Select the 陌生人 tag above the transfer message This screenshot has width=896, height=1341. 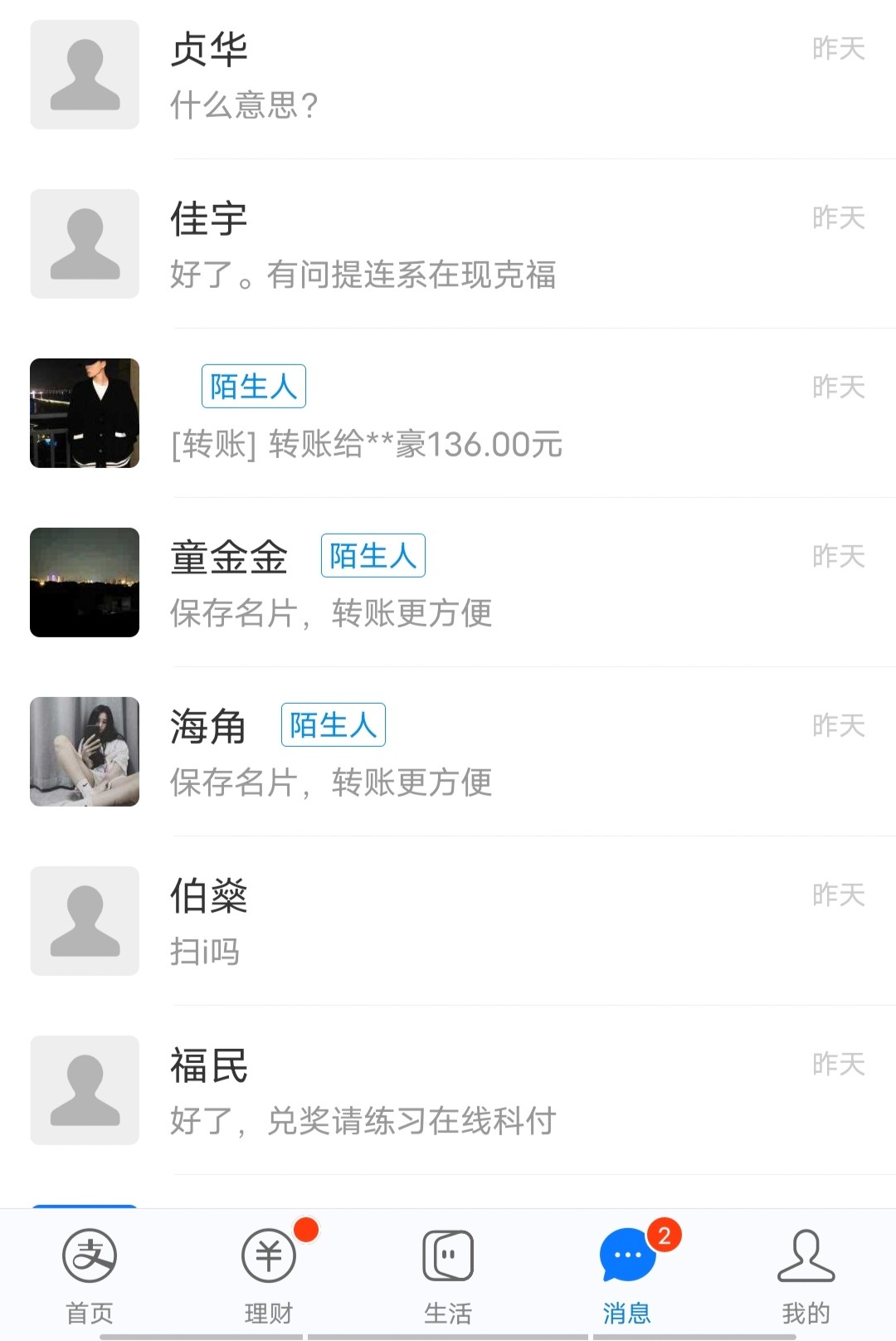click(254, 386)
